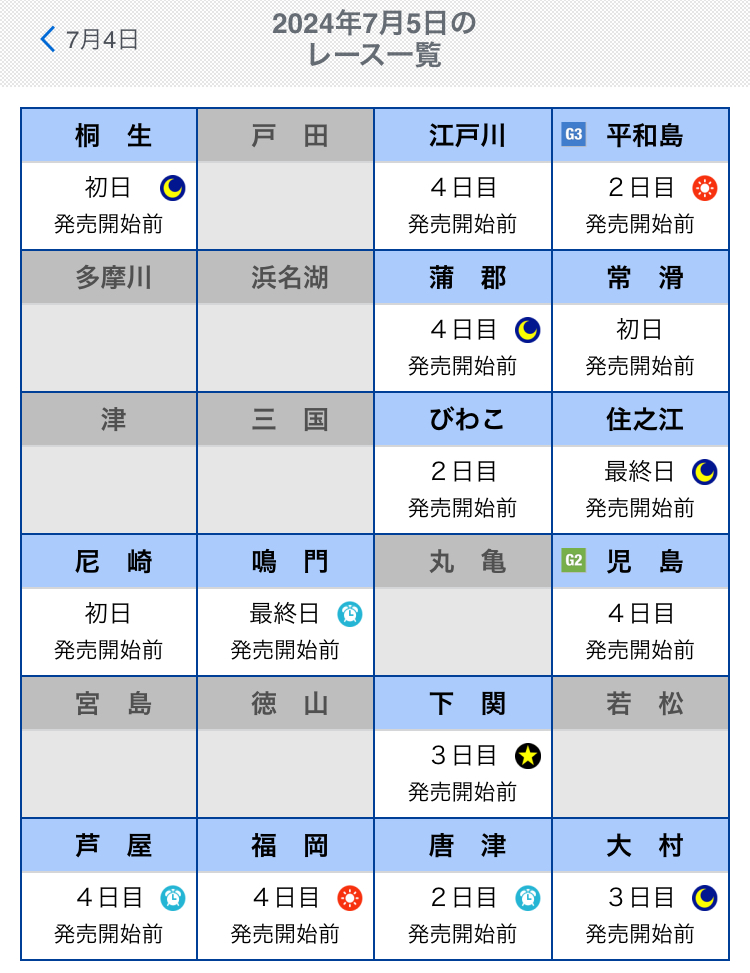Select the 江戸川 venue card
Viewport: 750px width, 973px height.
click(x=463, y=180)
